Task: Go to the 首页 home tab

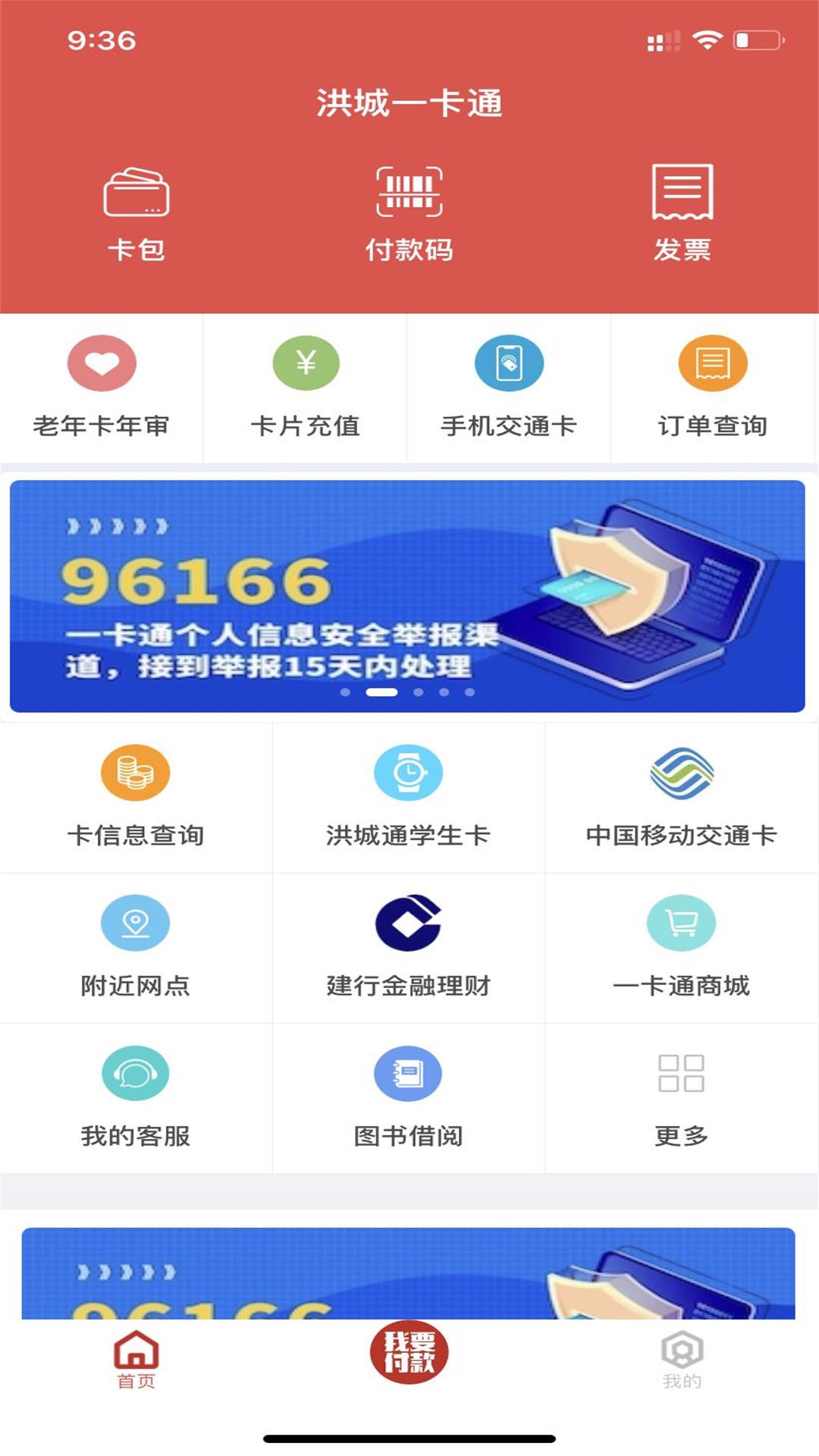Action: [x=136, y=1360]
